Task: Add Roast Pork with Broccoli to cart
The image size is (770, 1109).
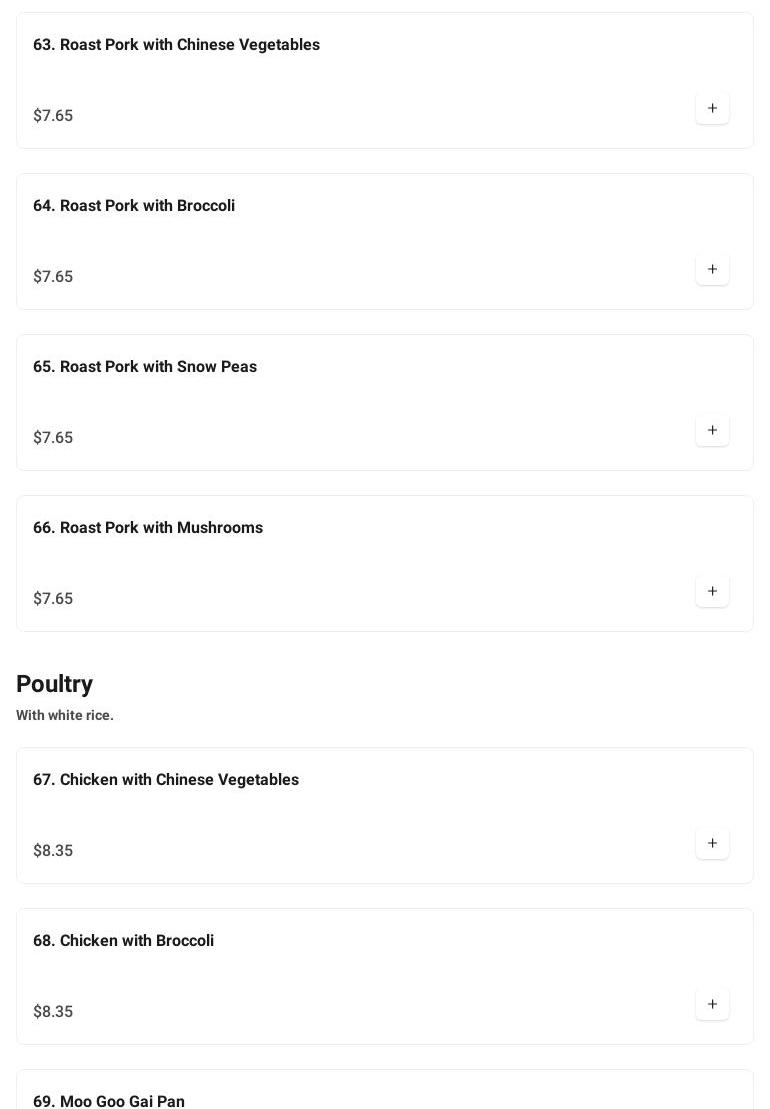Action: click(x=712, y=269)
